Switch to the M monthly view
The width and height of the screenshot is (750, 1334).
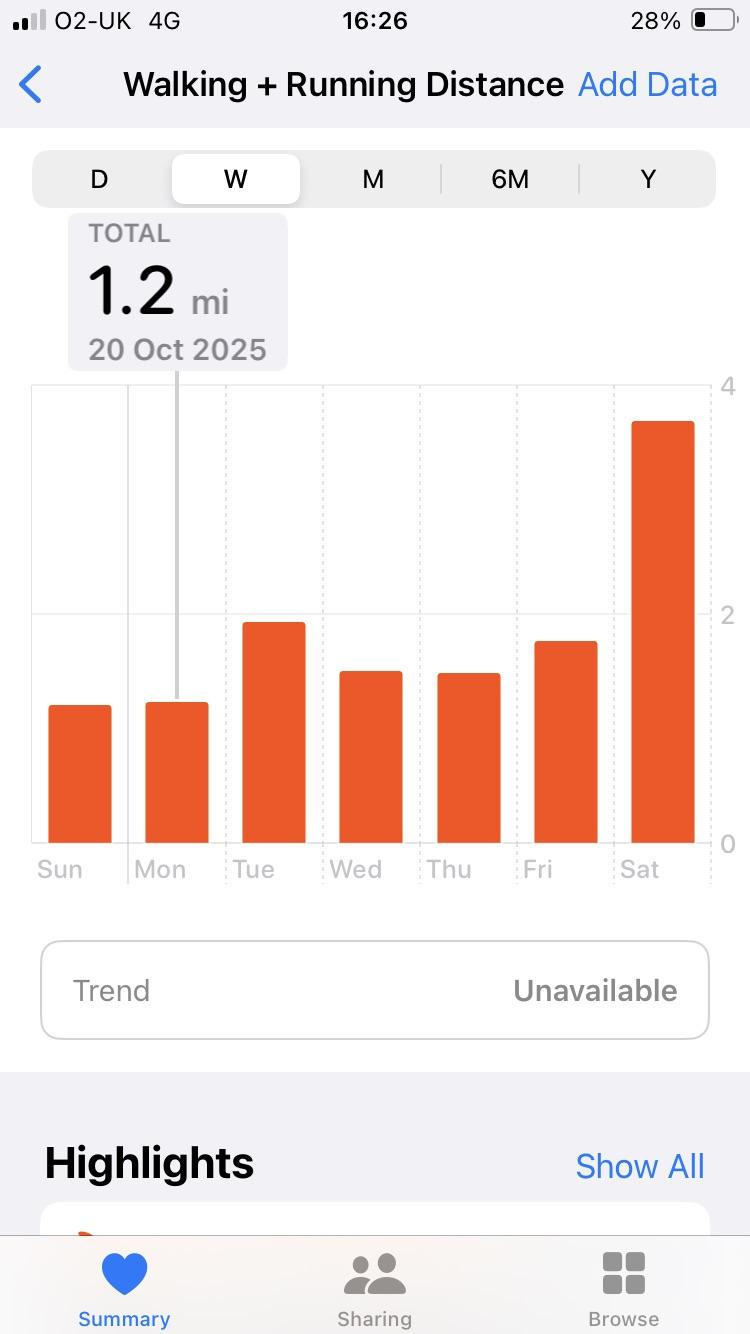pyautogui.click(x=373, y=179)
